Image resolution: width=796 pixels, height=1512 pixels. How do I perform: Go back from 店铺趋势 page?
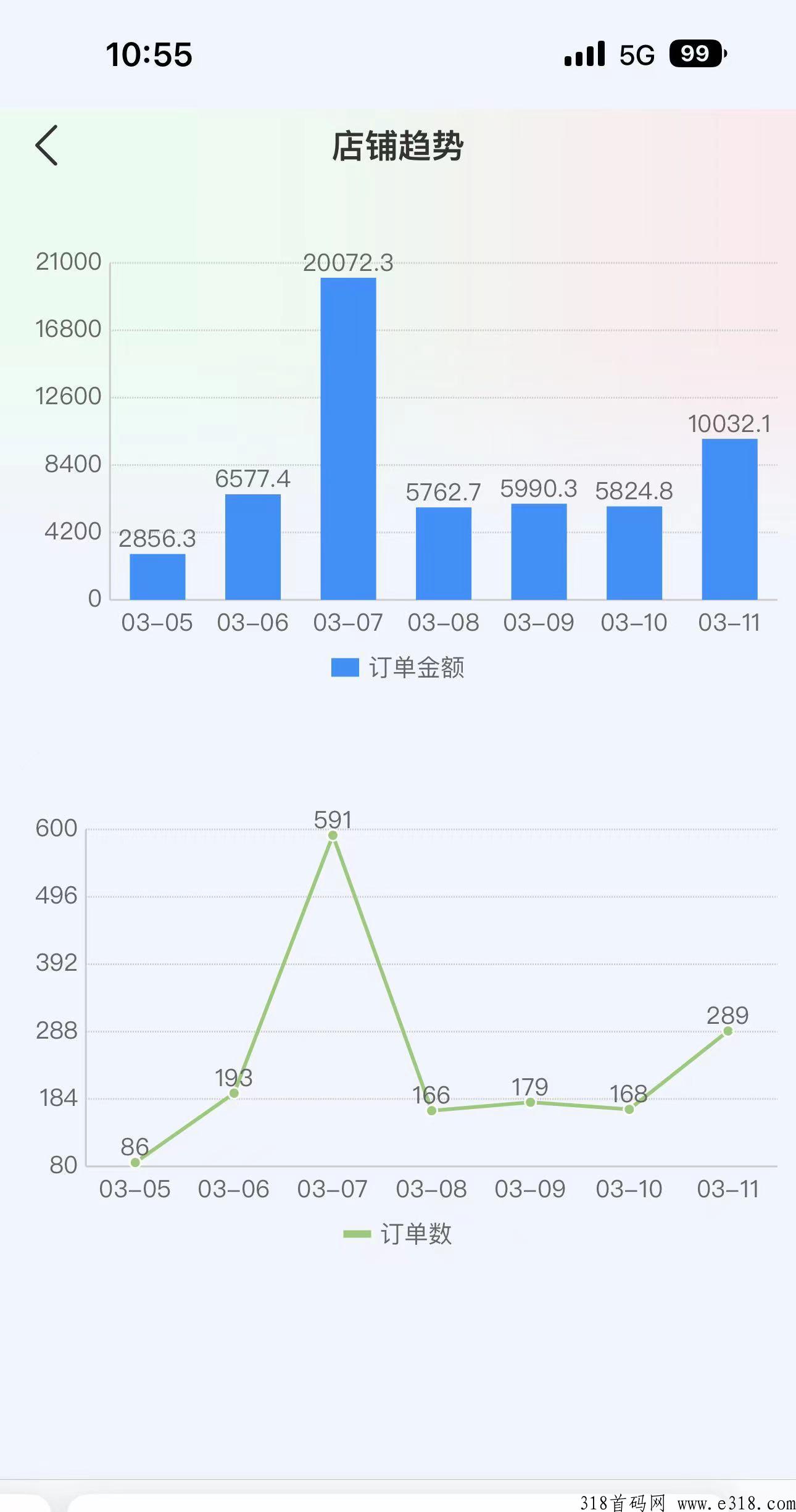47,146
